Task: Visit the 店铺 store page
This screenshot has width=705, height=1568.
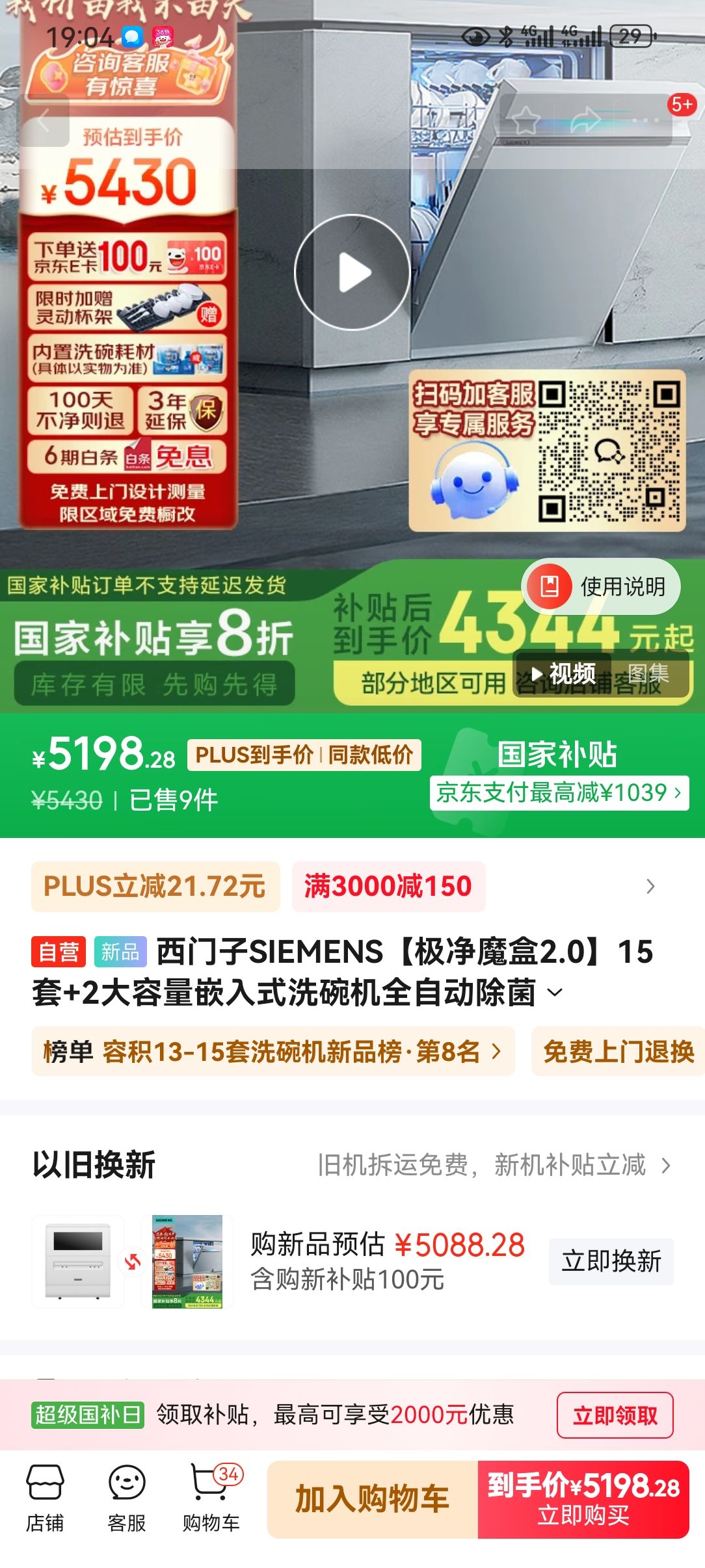Action: click(45, 1498)
